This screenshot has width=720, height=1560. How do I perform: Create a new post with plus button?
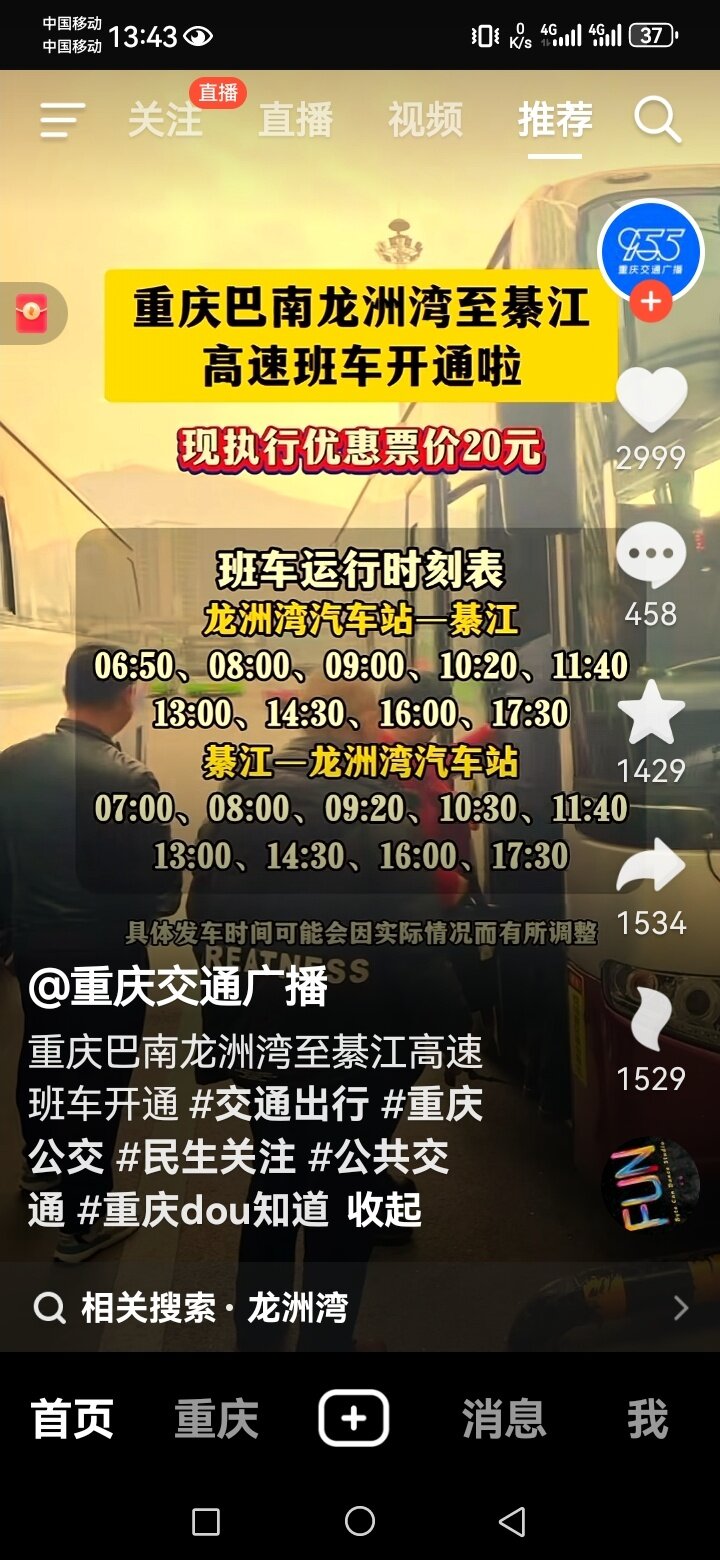(x=354, y=1418)
